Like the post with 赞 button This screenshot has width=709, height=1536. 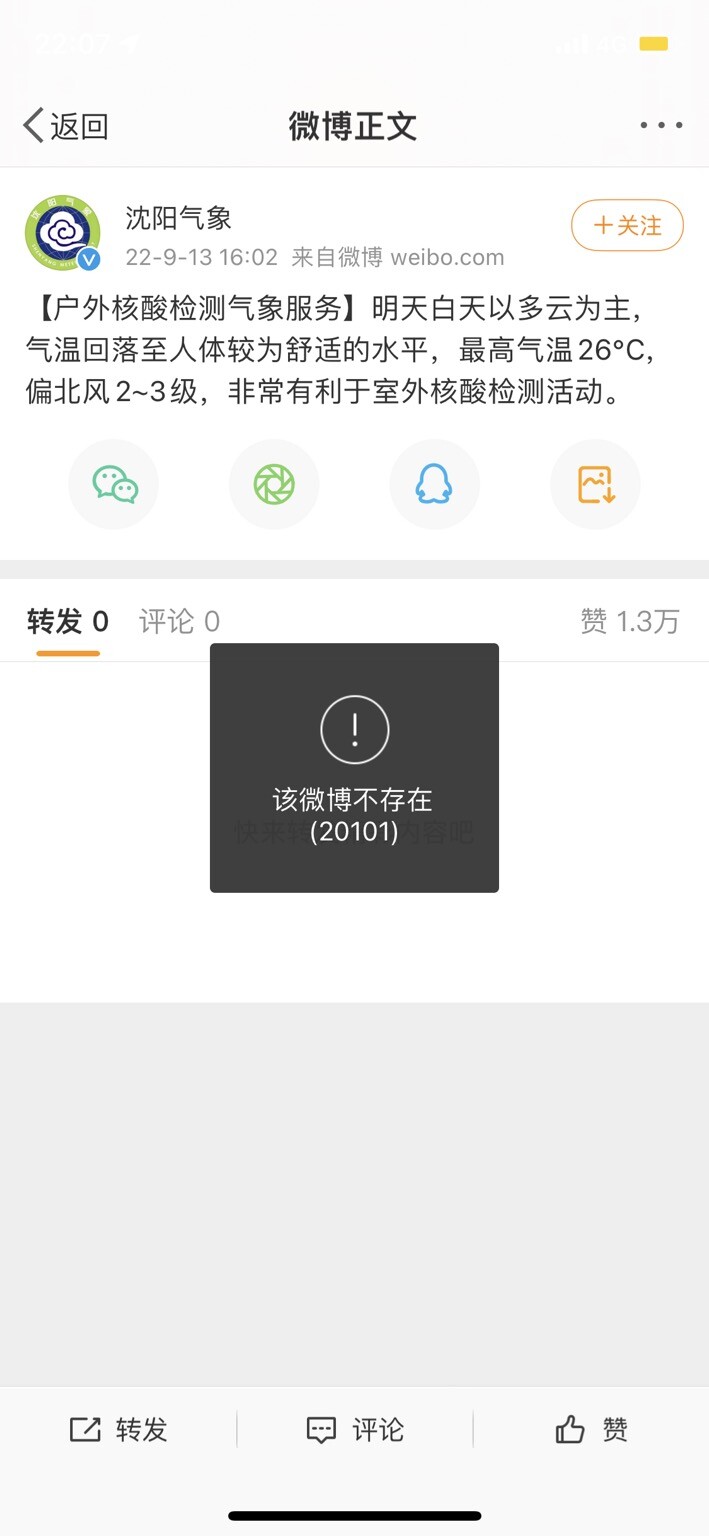(591, 1430)
